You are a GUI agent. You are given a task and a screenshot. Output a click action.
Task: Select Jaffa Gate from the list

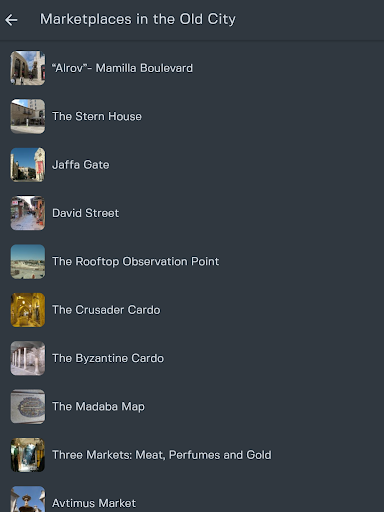192,165
